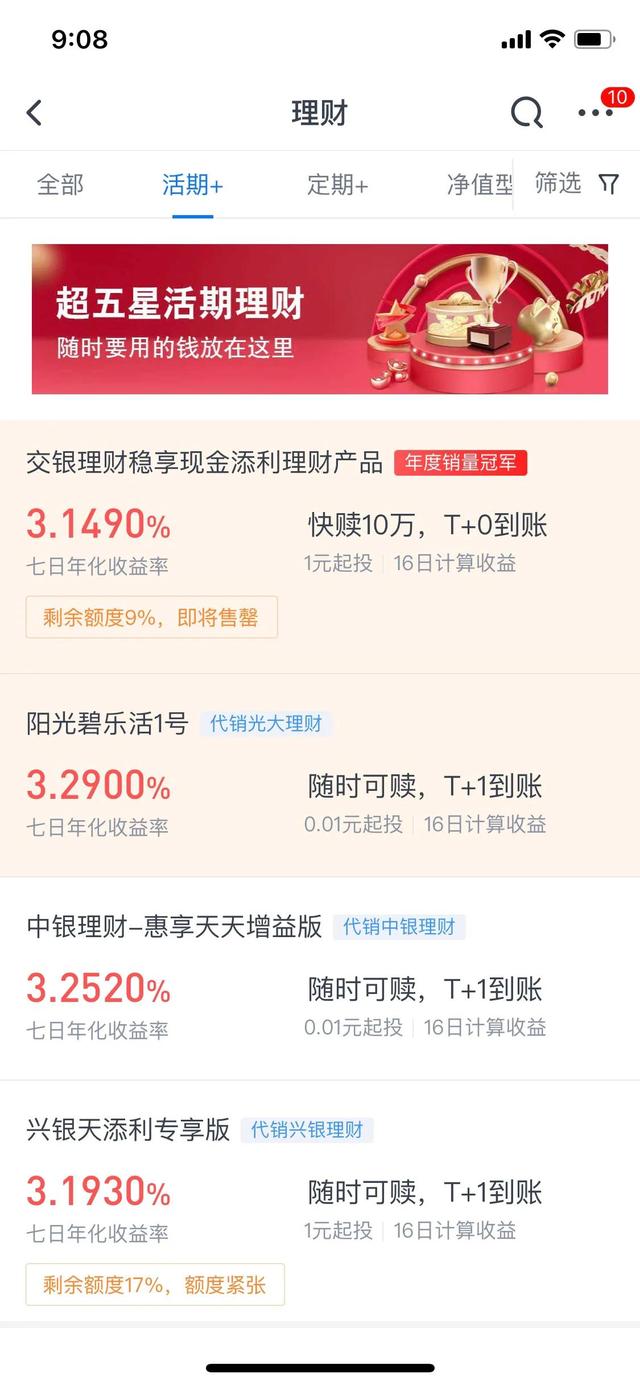
Task: Open the three-dot overflow menu
Action: [595, 113]
